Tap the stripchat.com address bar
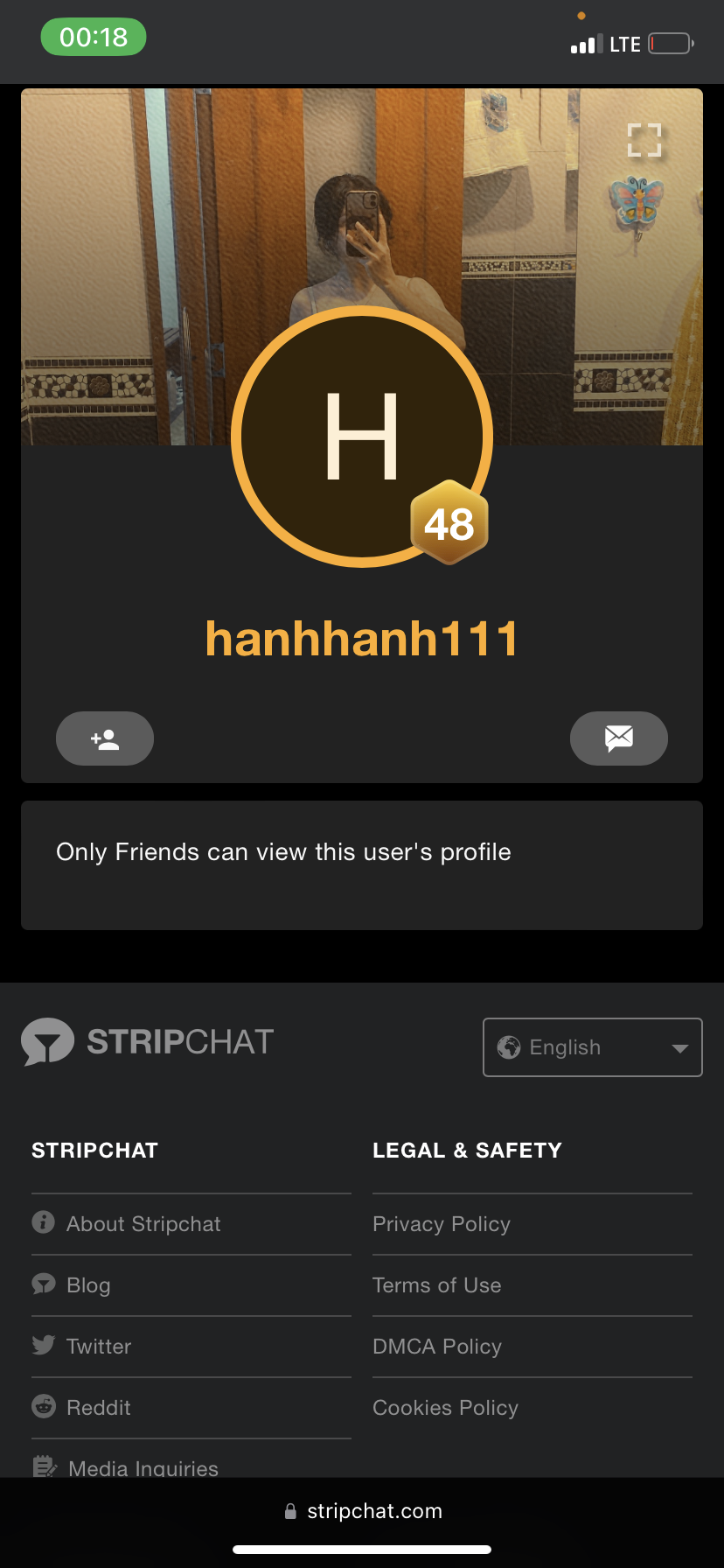This screenshot has height=1568, width=724. [x=364, y=1511]
